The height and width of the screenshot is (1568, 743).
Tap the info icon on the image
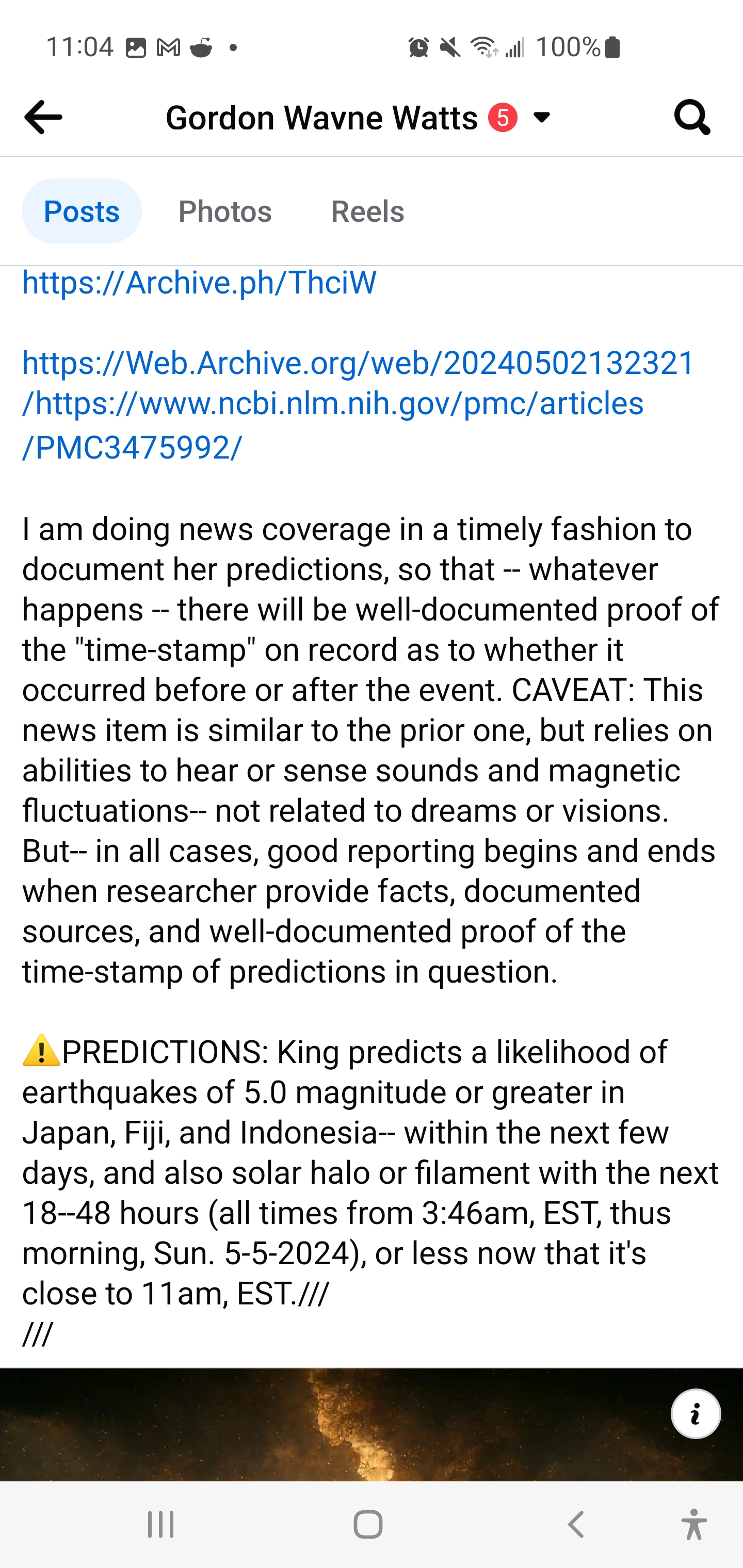(696, 1413)
